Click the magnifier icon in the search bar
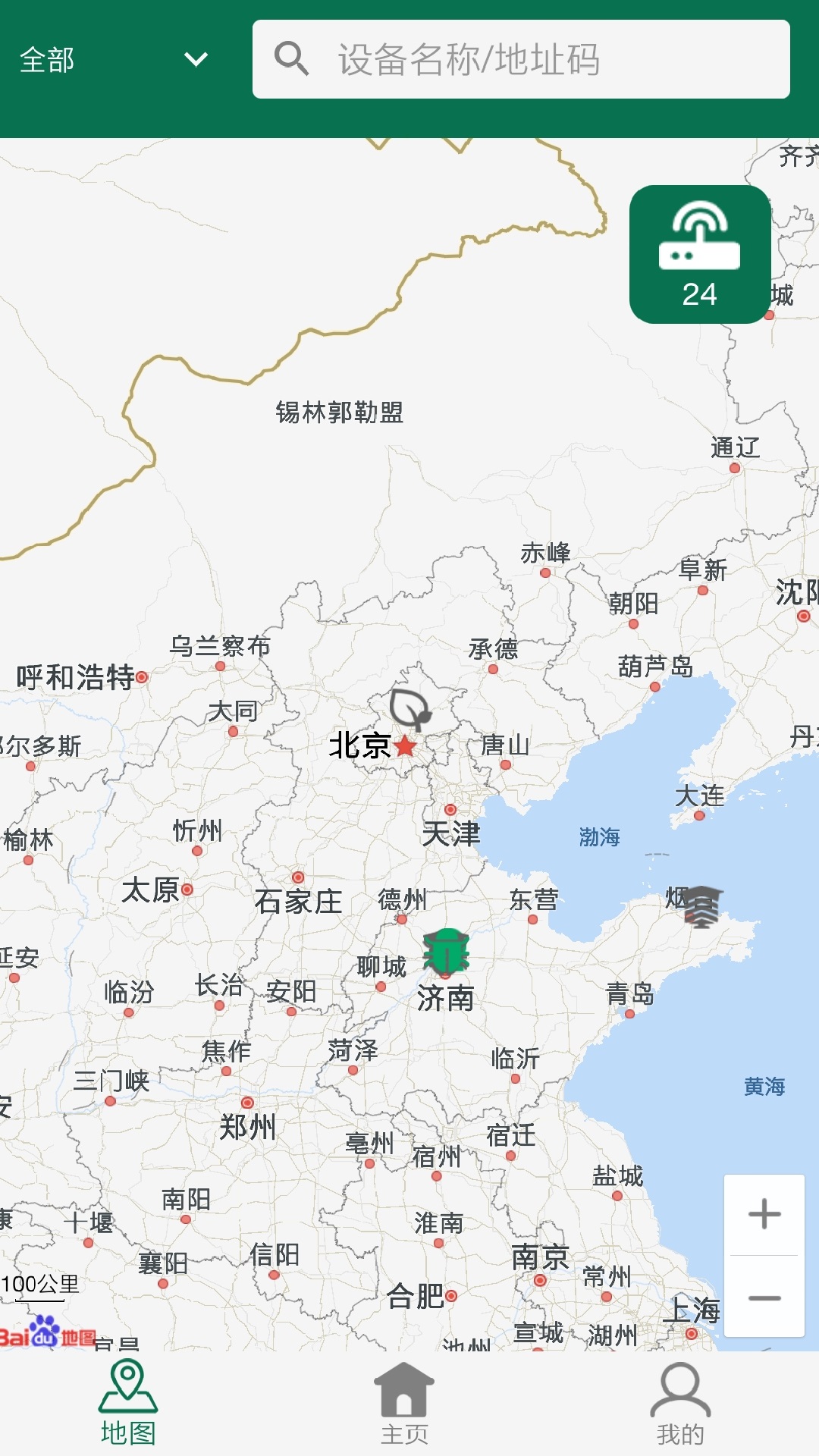 point(292,61)
